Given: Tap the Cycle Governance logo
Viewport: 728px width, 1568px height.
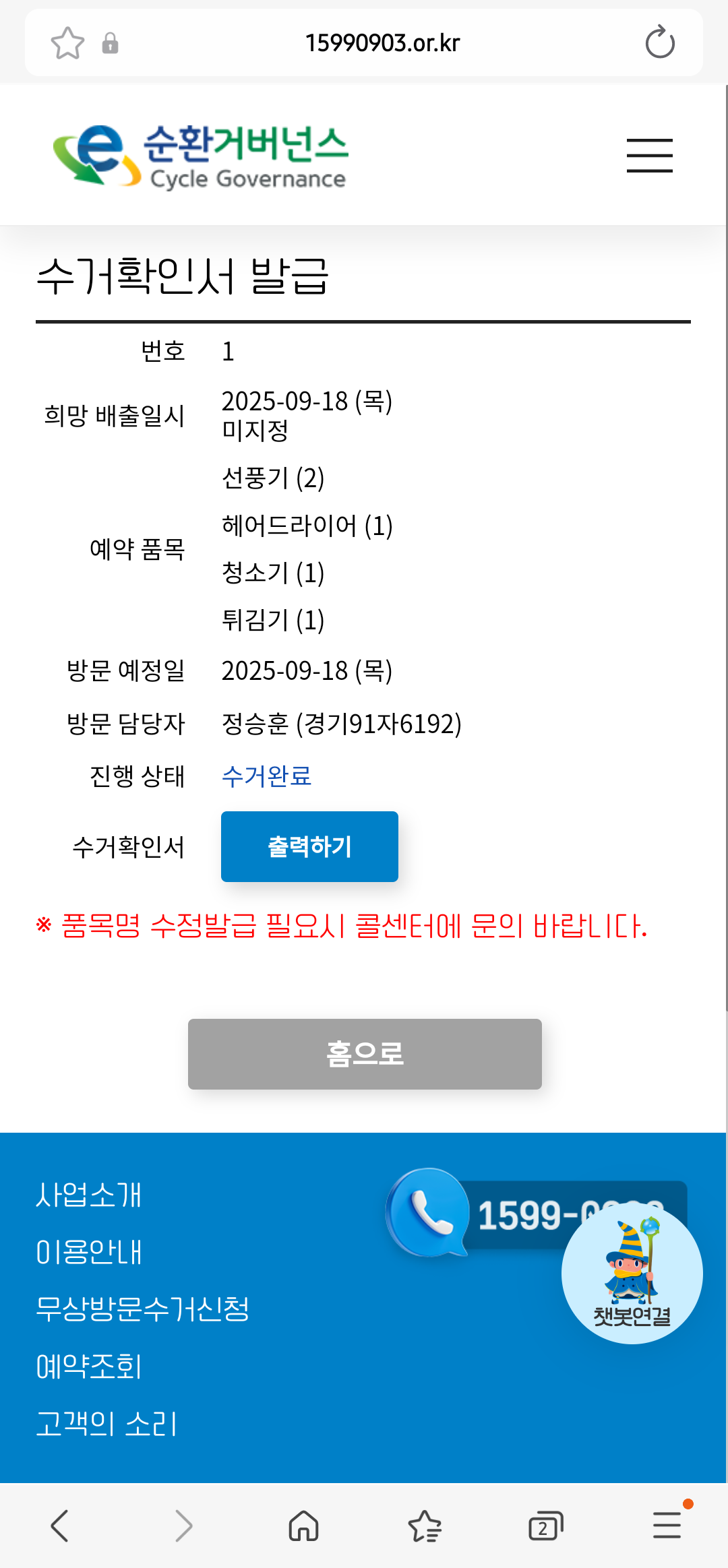Looking at the screenshot, I should (201, 156).
